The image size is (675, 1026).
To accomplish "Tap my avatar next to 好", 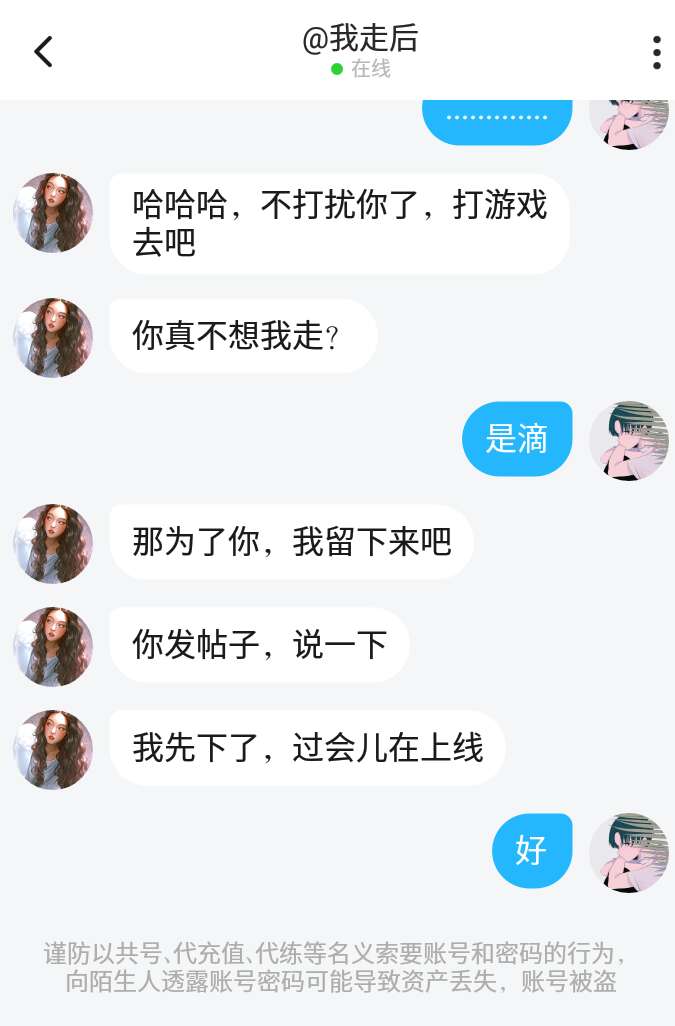I will tap(628, 852).
